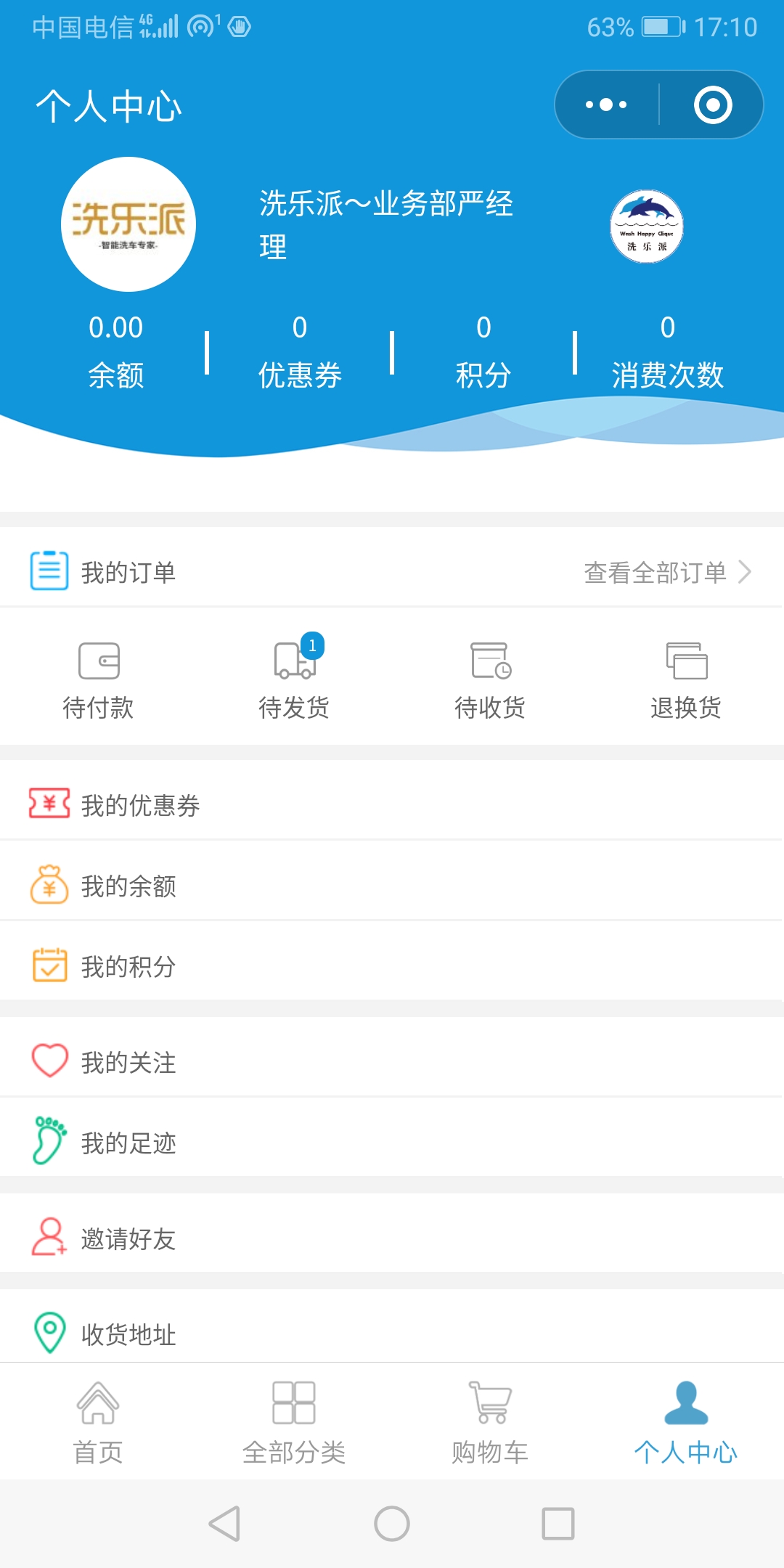The width and height of the screenshot is (784, 1568).
Task: Switch to the 购物车 cart tab
Action: click(x=490, y=1423)
